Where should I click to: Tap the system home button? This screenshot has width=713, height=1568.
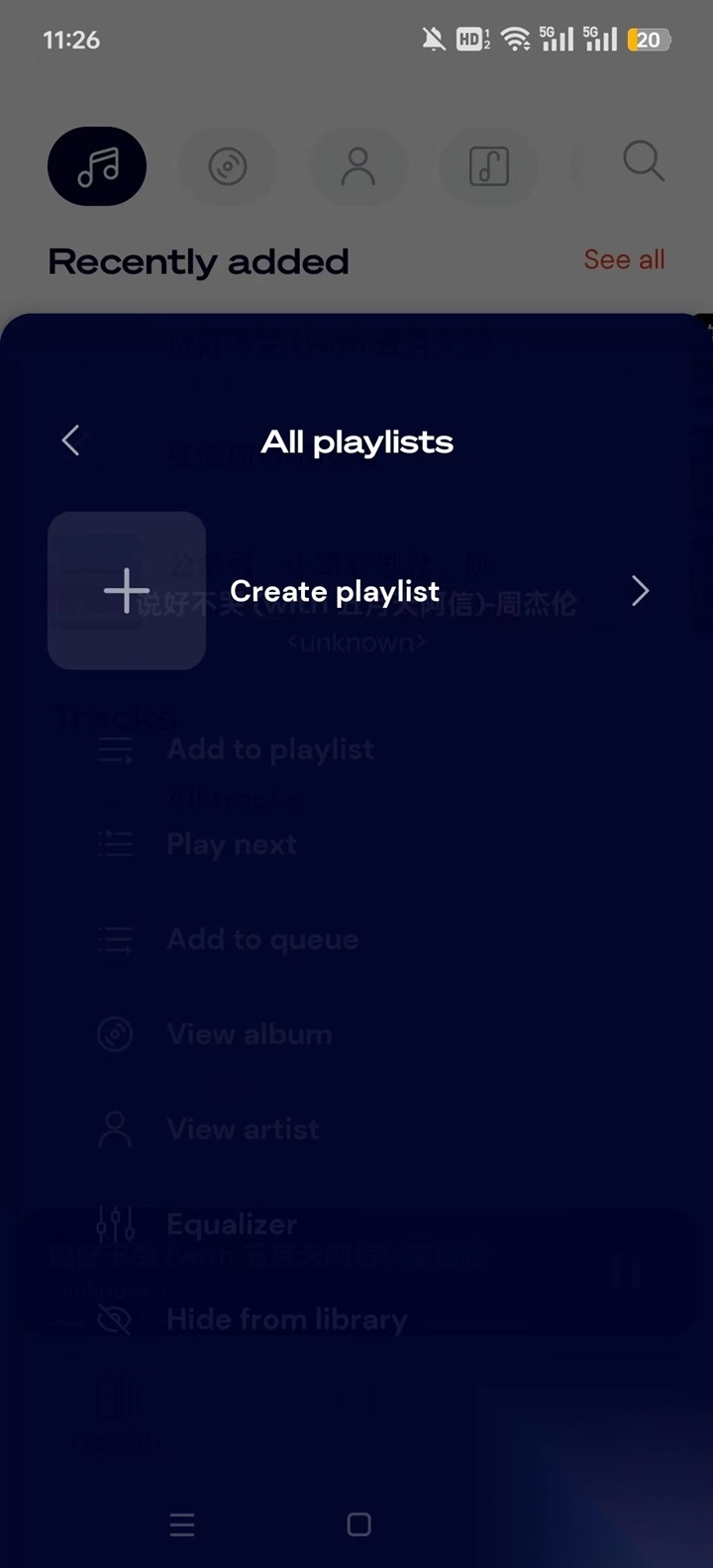[359, 1524]
